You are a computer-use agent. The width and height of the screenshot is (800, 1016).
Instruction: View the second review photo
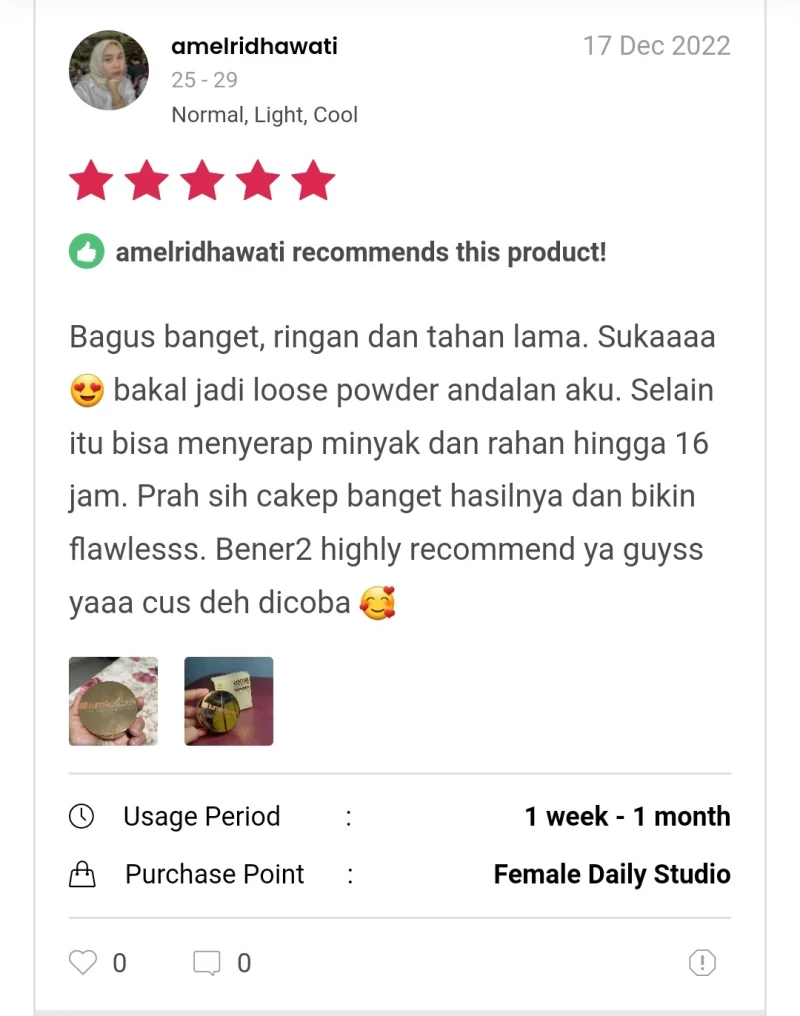pos(228,701)
